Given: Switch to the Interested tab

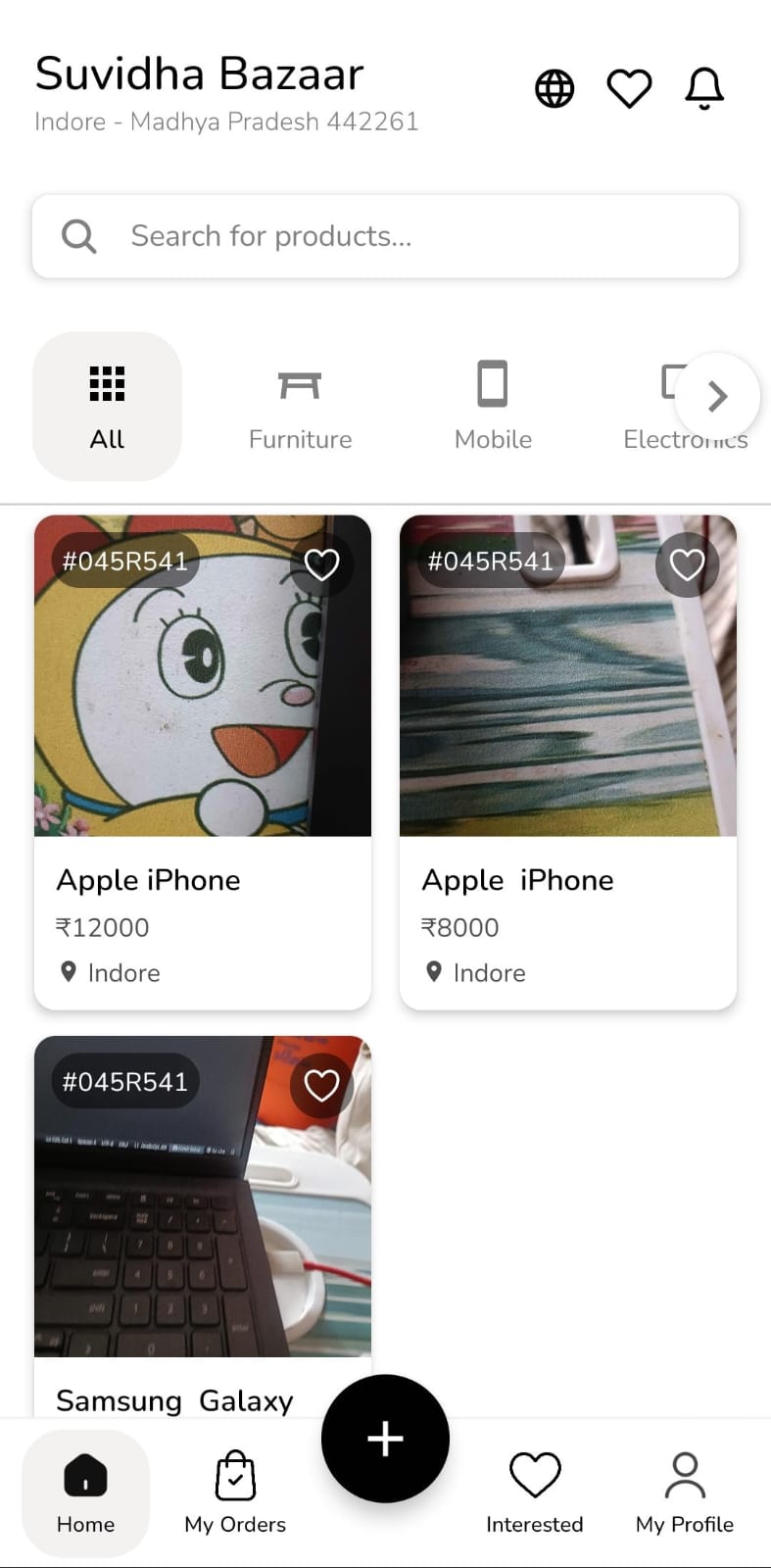Looking at the screenshot, I should point(535,1493).
